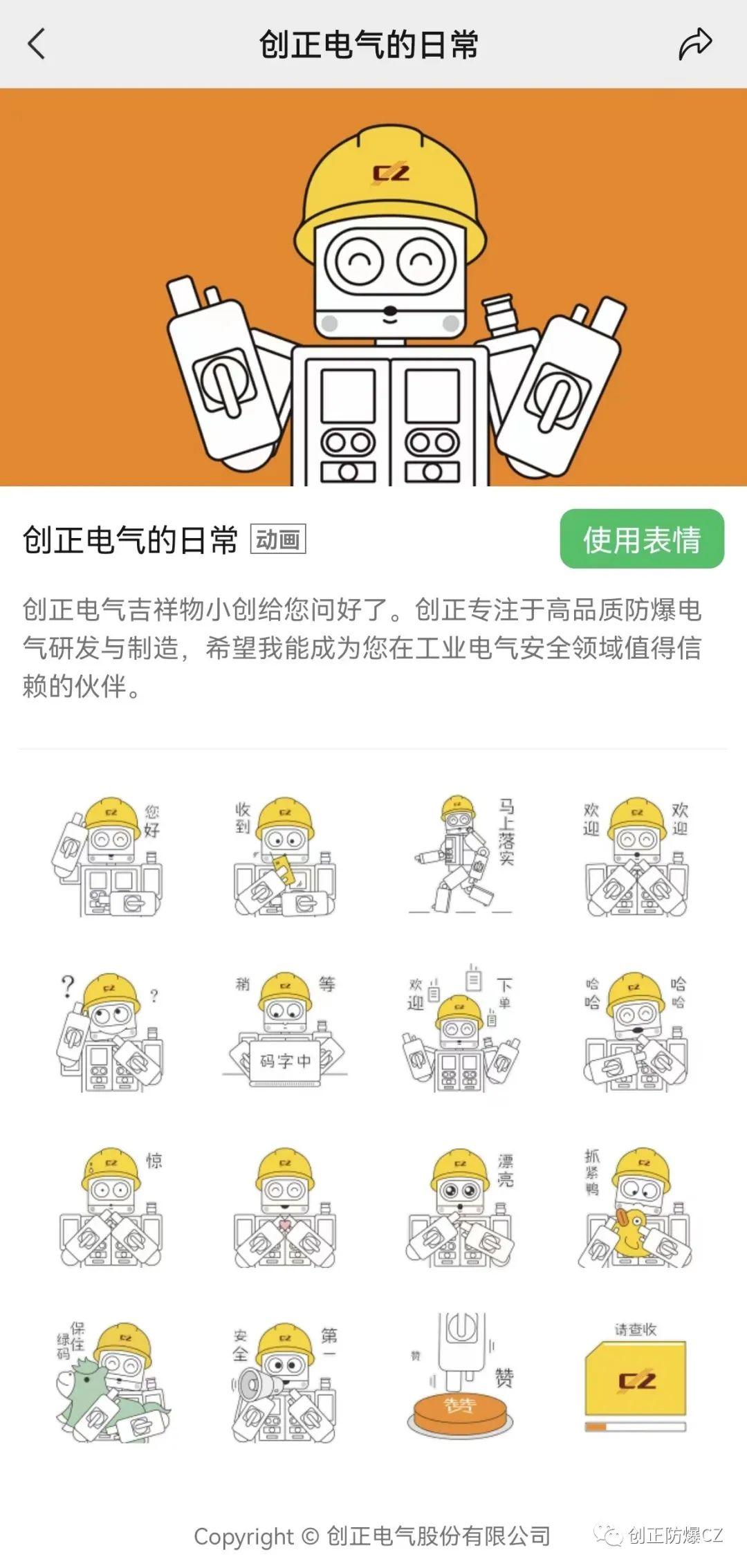
Task: Preview the 您好 sticker
Action: coord(109,858)
